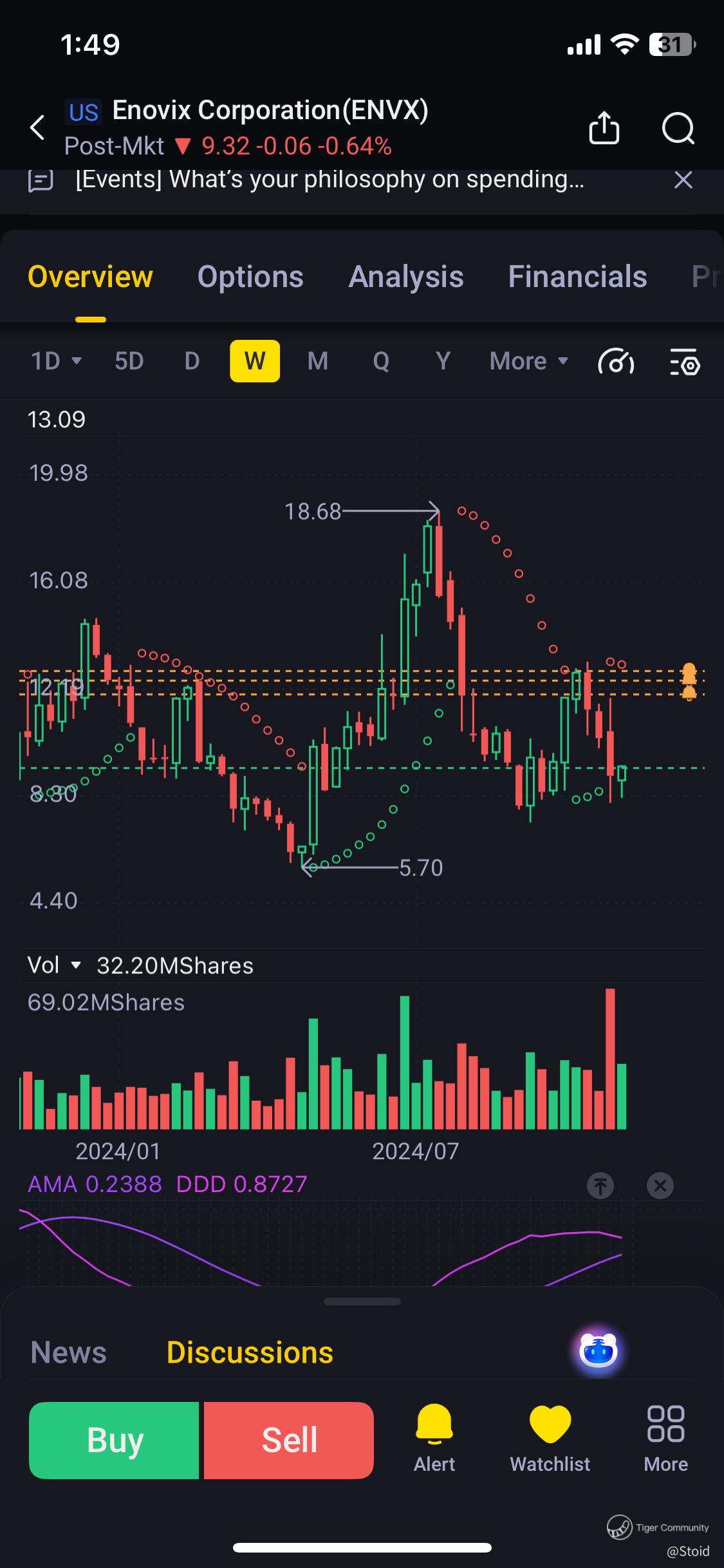
Task: Select the Y yearly chart interval
Action: click(443, 361)
